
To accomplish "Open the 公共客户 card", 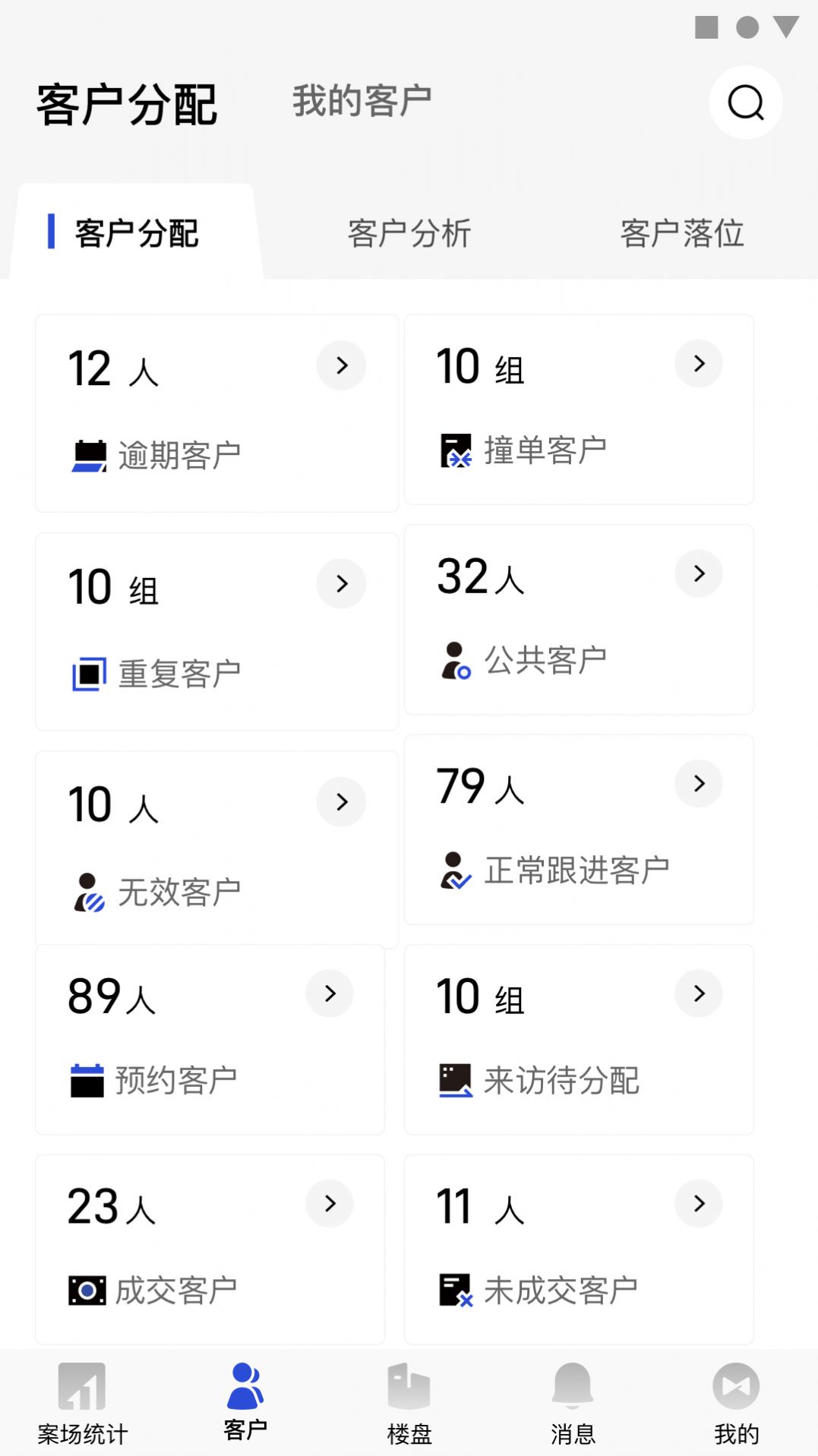I will tap(579, 619).
